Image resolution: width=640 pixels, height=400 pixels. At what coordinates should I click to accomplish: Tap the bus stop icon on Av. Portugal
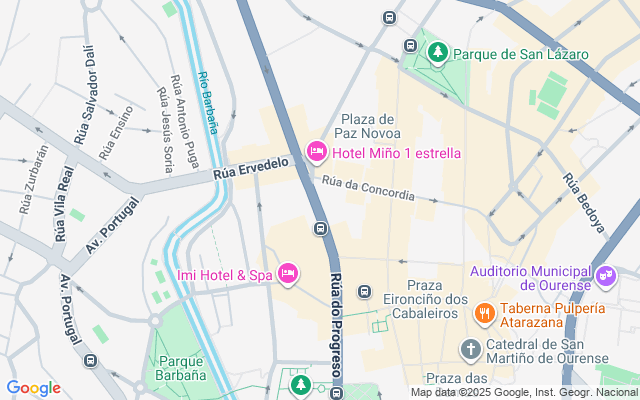[90, 361]
